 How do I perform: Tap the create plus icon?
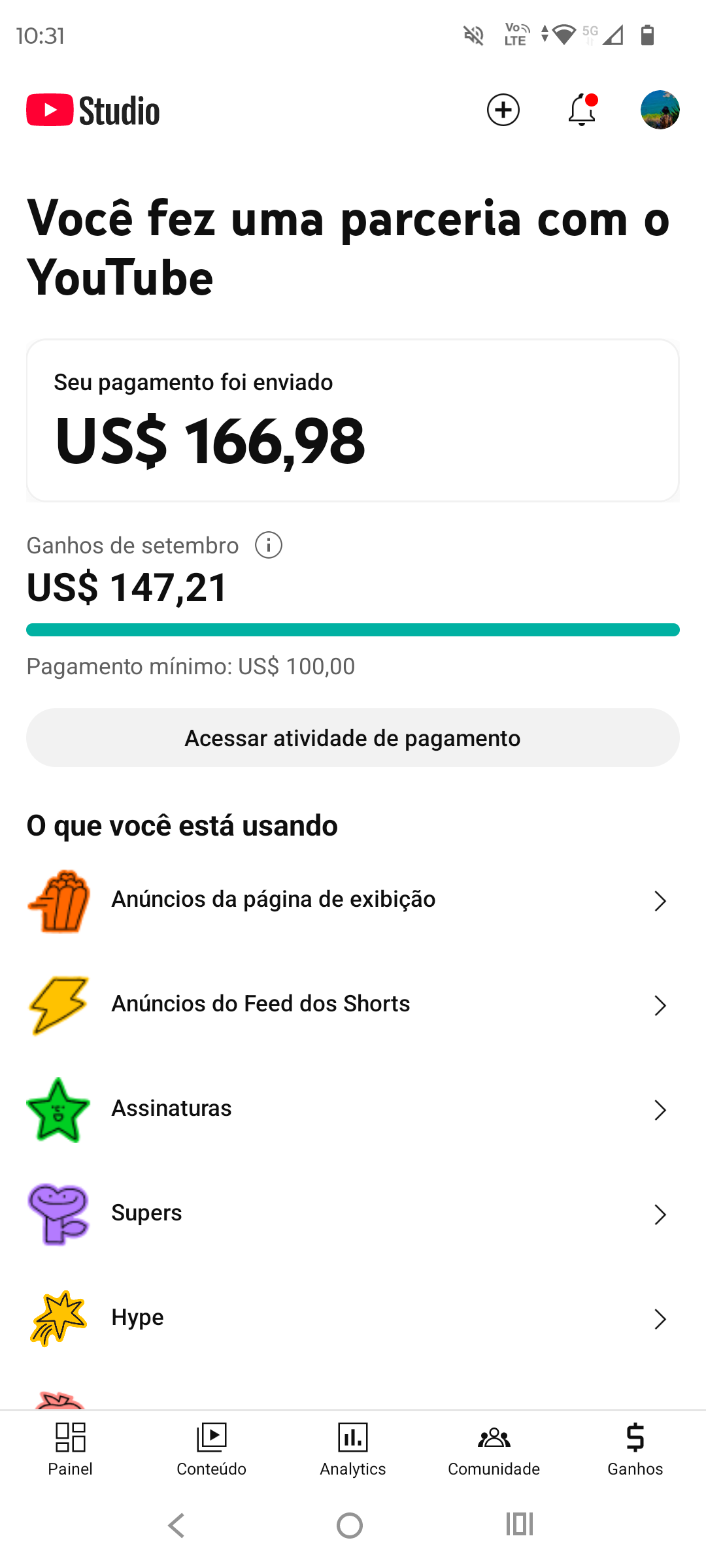(503, 110)
